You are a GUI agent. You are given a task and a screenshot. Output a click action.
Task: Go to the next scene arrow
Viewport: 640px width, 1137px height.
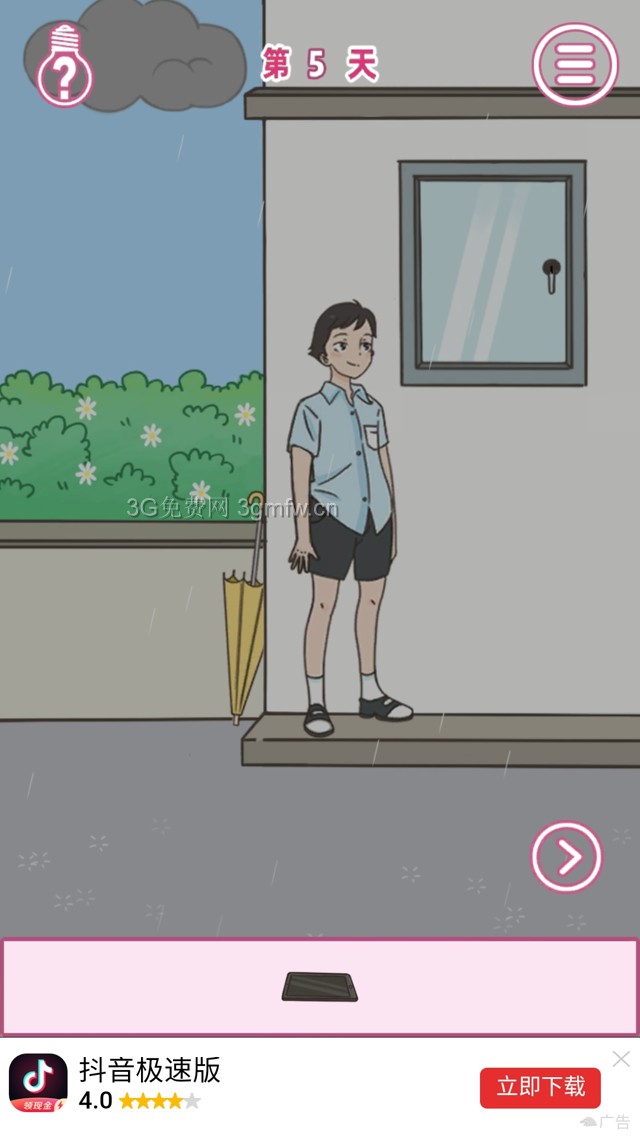[x=566, y=857]
